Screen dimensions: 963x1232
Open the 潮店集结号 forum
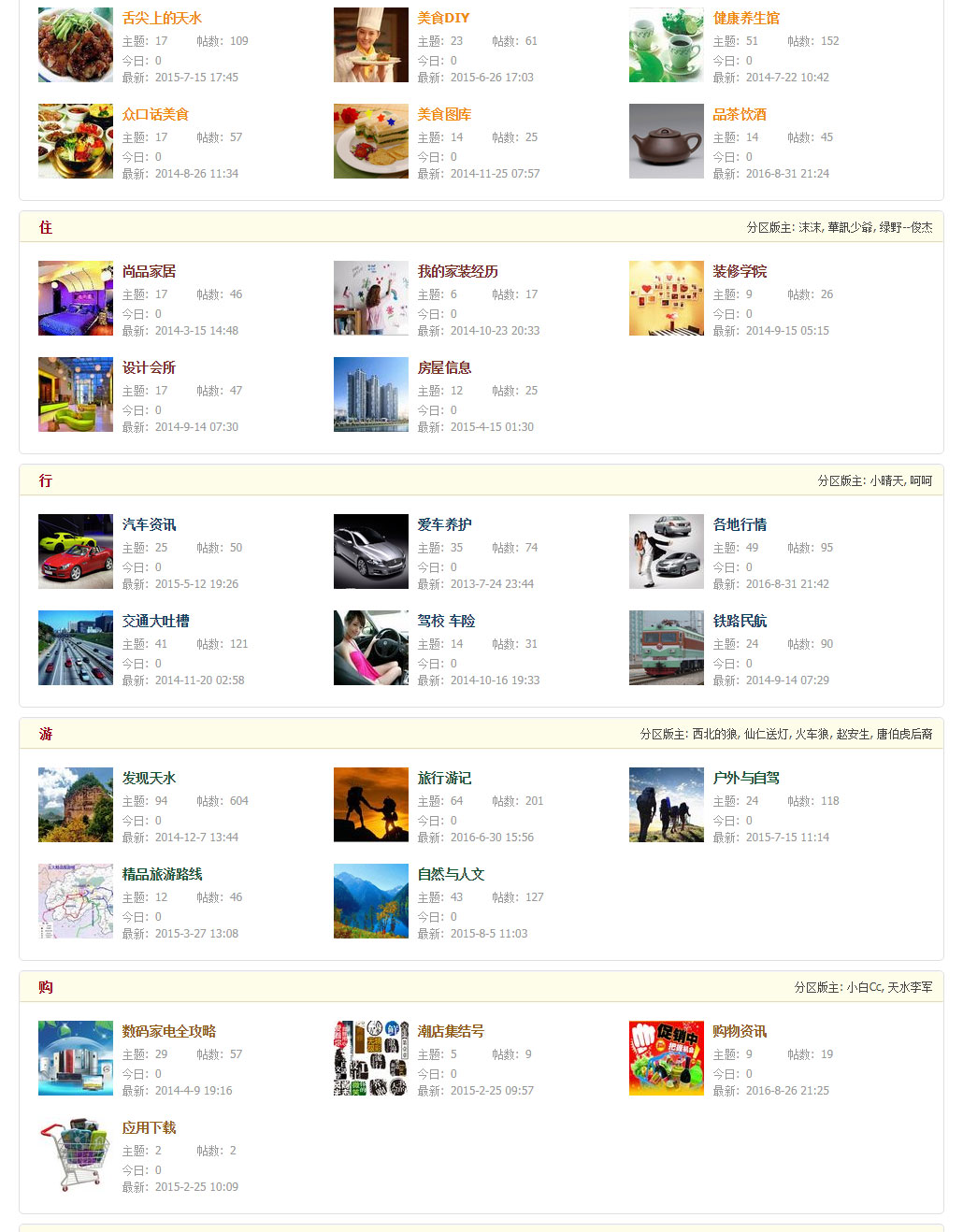451,1031
